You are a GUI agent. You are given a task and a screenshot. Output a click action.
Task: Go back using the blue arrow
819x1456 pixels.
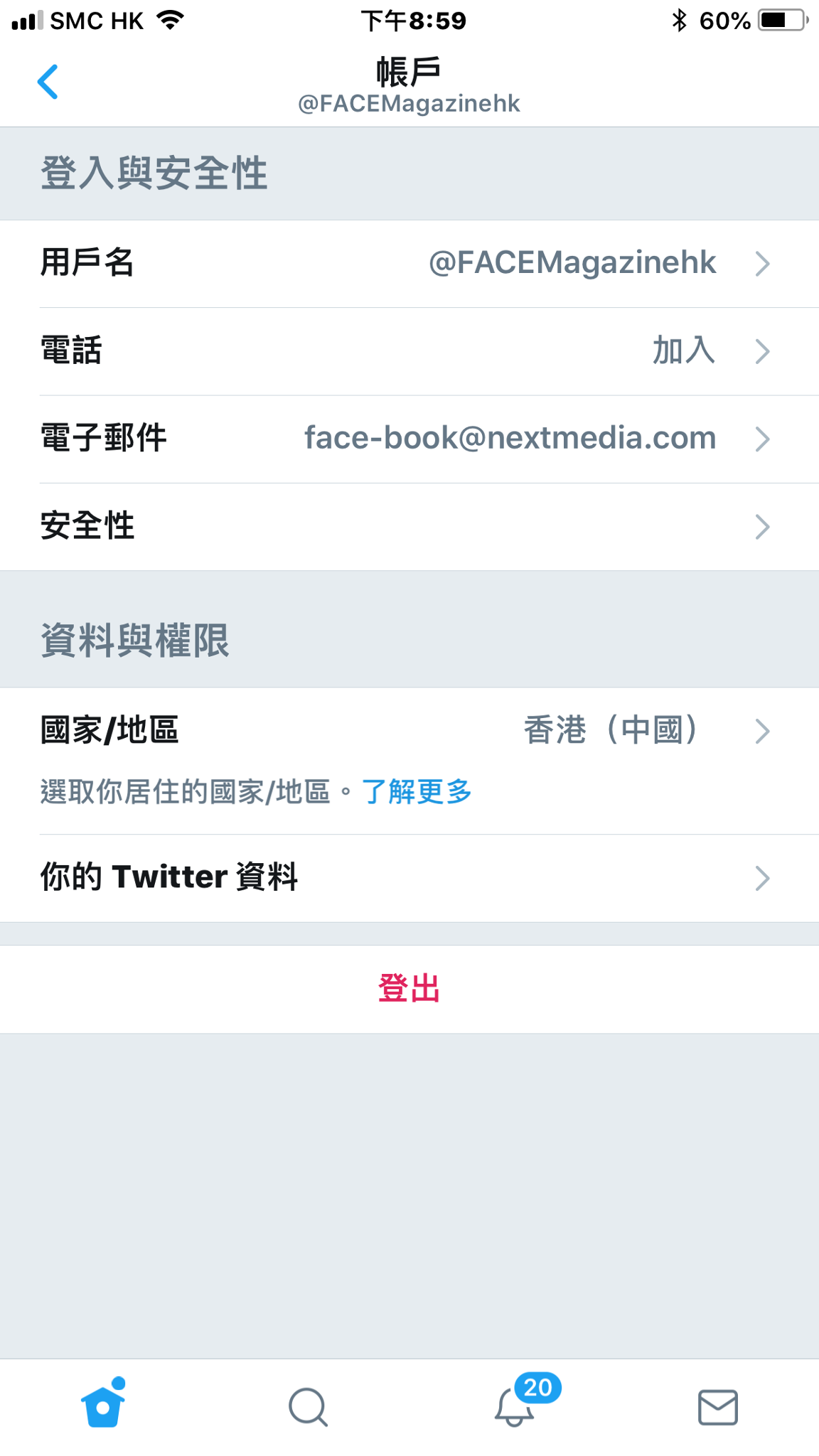(x=48, y=82)
